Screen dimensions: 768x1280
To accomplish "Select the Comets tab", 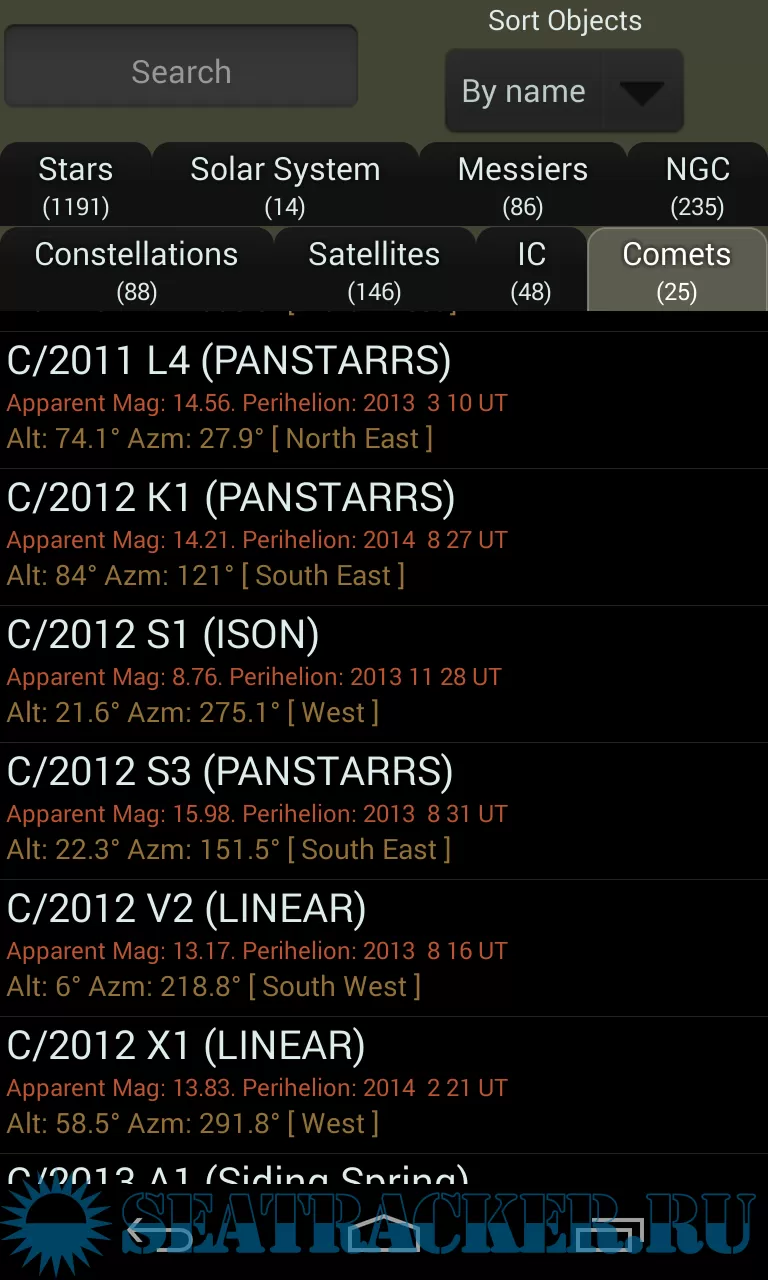I will point(676,270).
